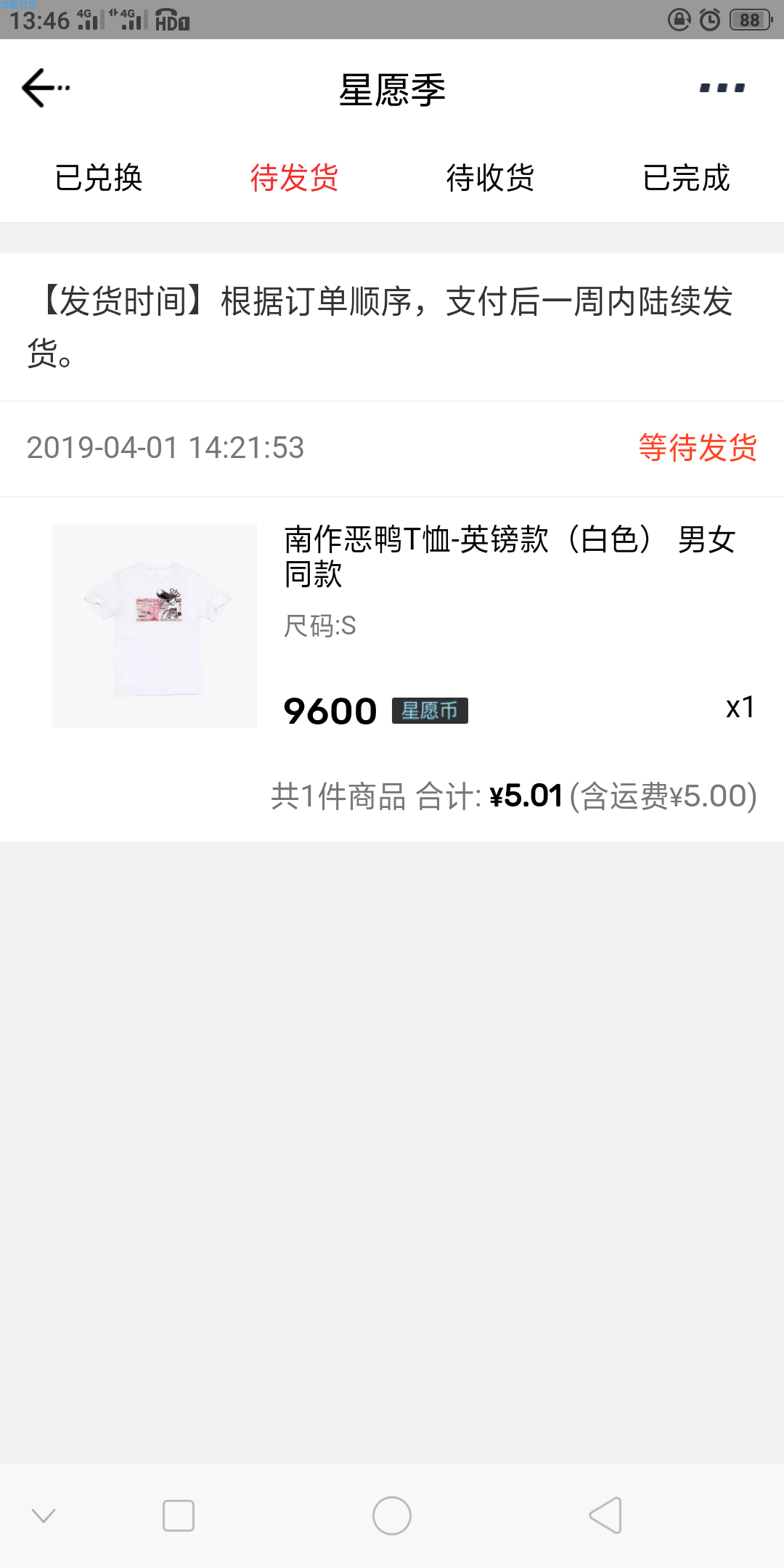Screen dimensions: 784x1568
Task: Open recent apps from navigation bar
Action: (x=179, y=1516)
